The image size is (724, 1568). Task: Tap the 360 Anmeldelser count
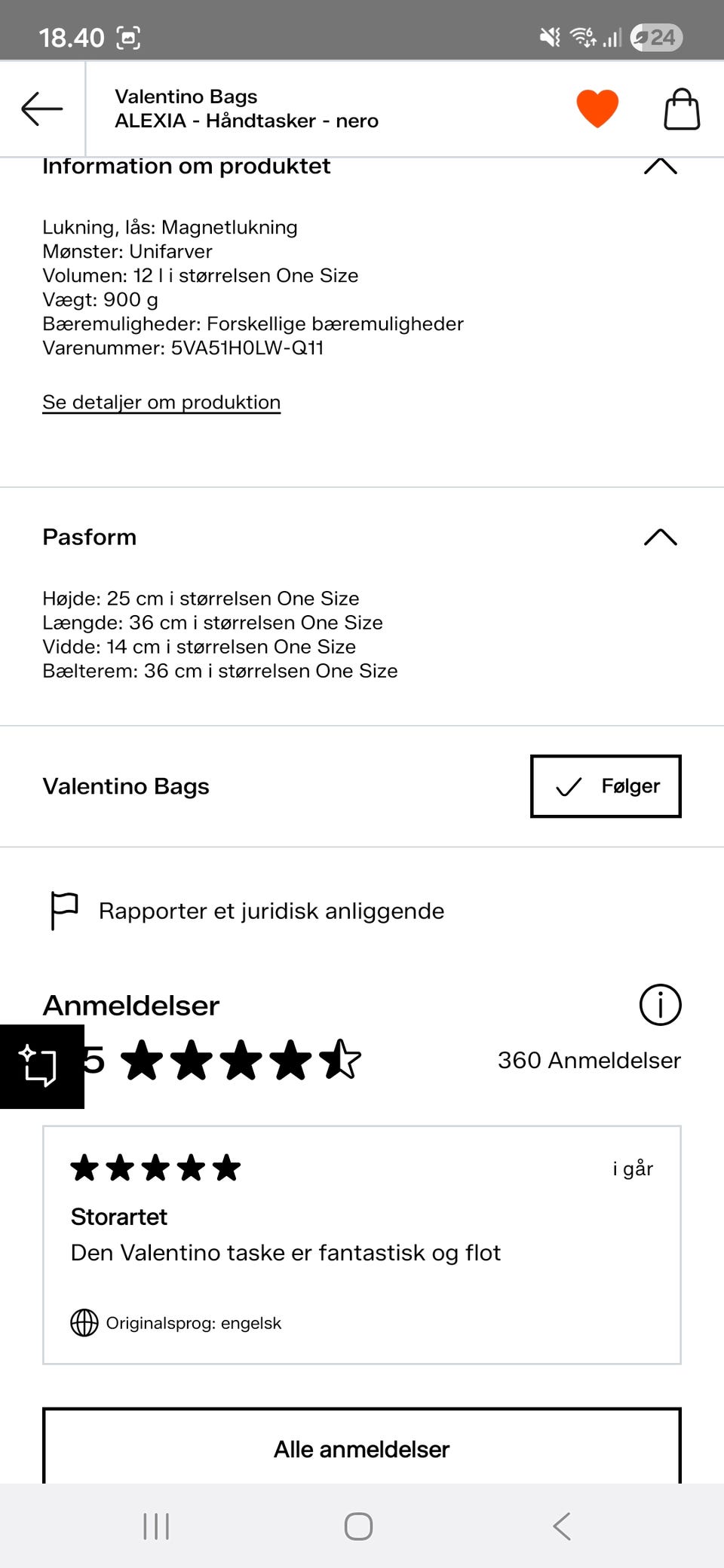tap(589, 1060)
